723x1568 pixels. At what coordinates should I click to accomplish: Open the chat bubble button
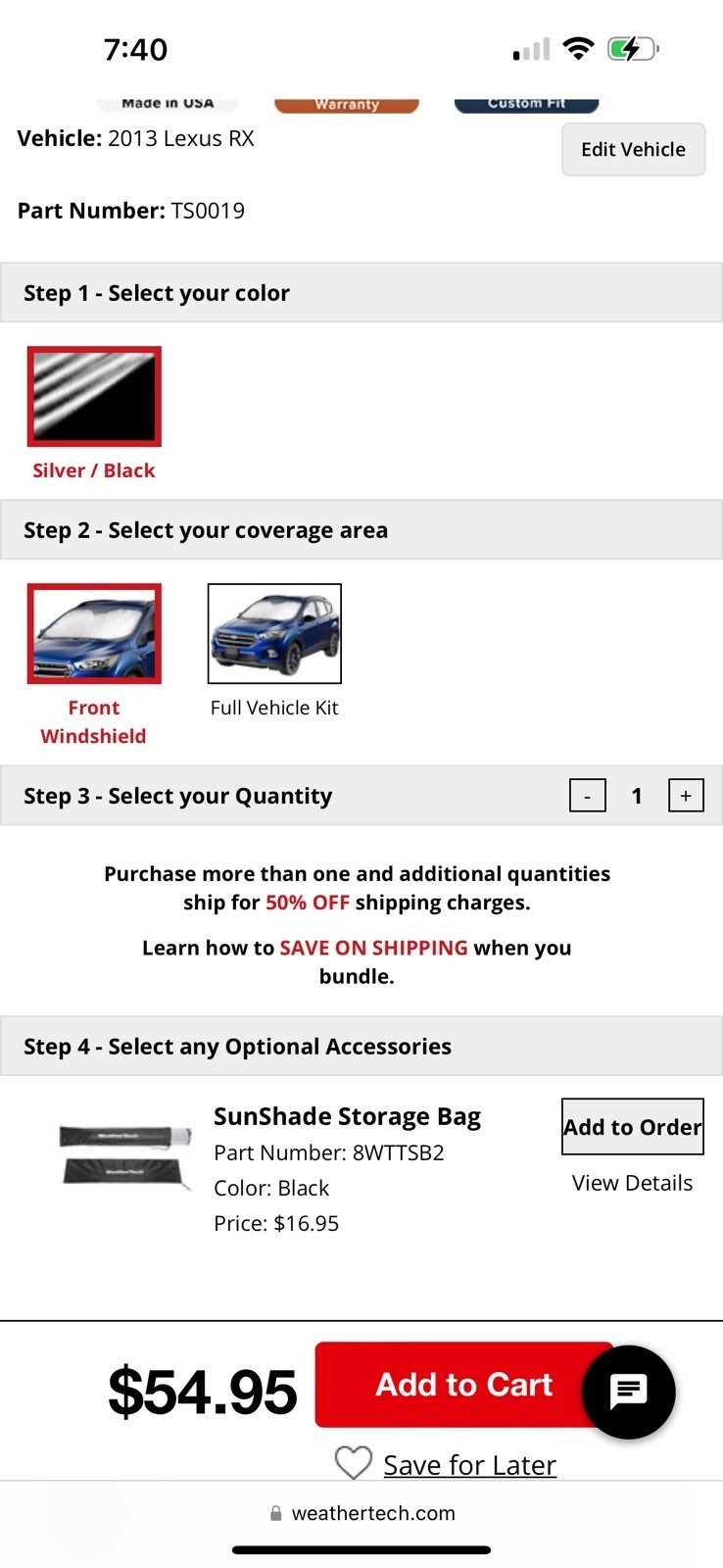pos(628,1392)
